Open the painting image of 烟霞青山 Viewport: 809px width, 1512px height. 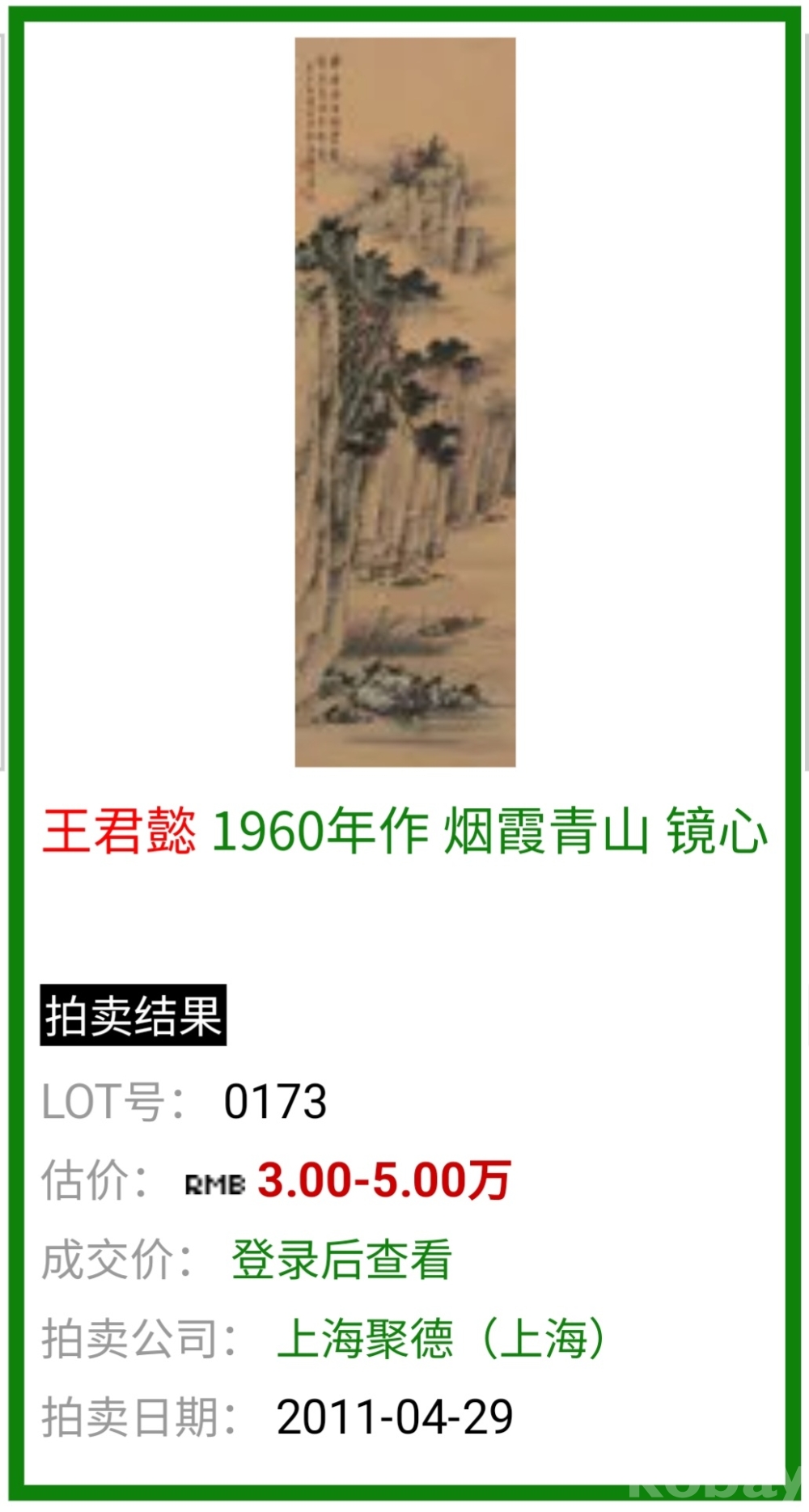tap(404, 402)
